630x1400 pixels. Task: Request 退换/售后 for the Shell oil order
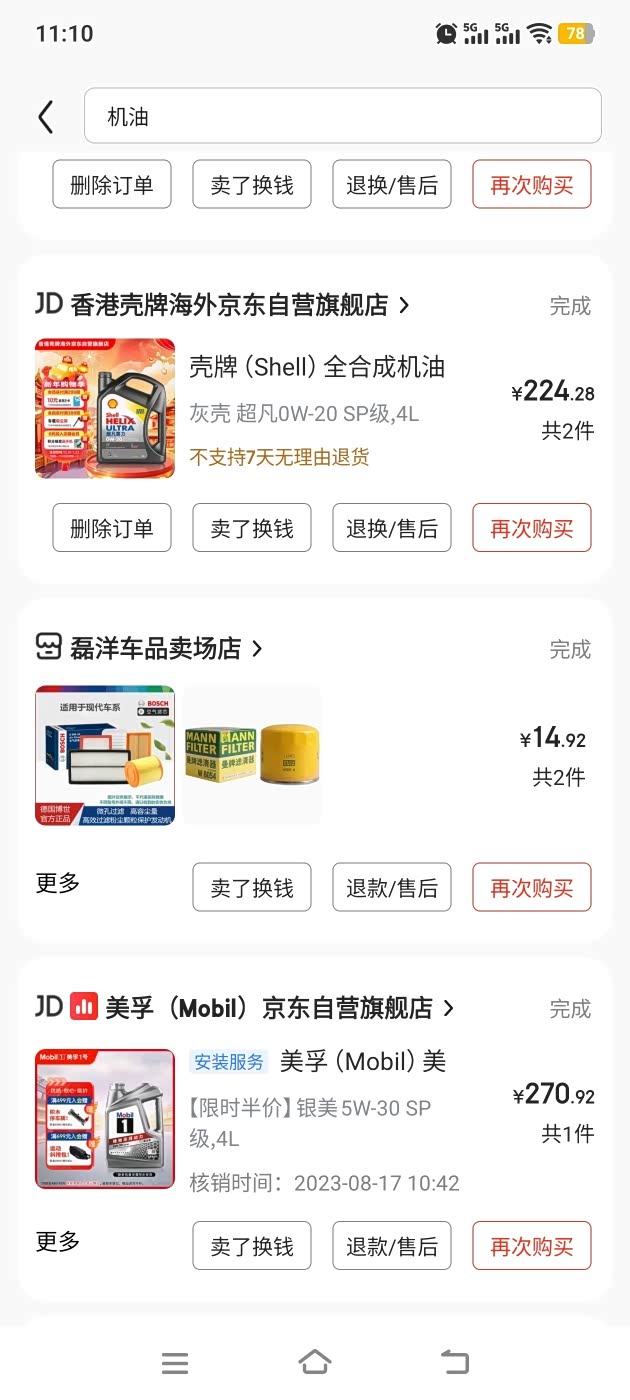coord(392,528)
